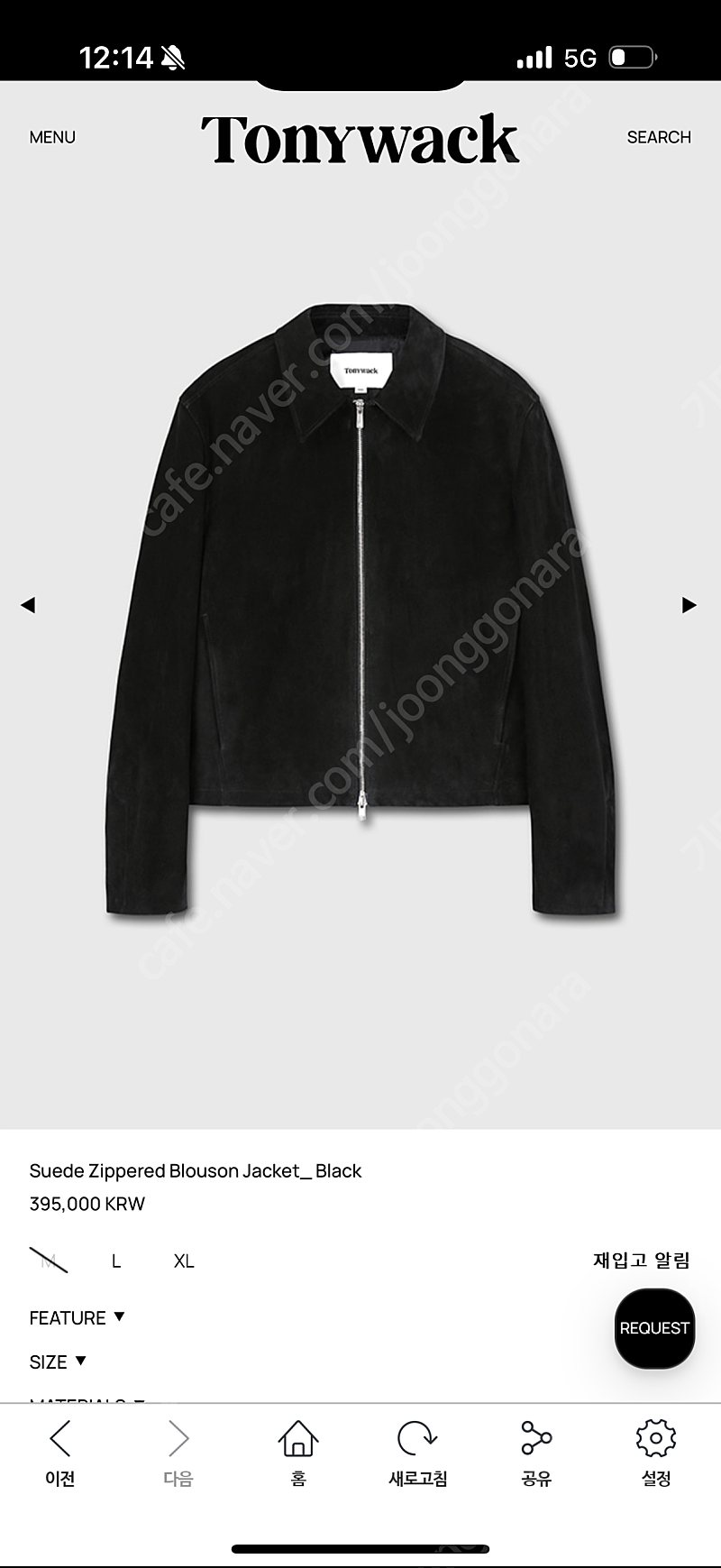Screen dimensions: 721x1568
Task: Select size L
Action: [x=116, y=1261]
